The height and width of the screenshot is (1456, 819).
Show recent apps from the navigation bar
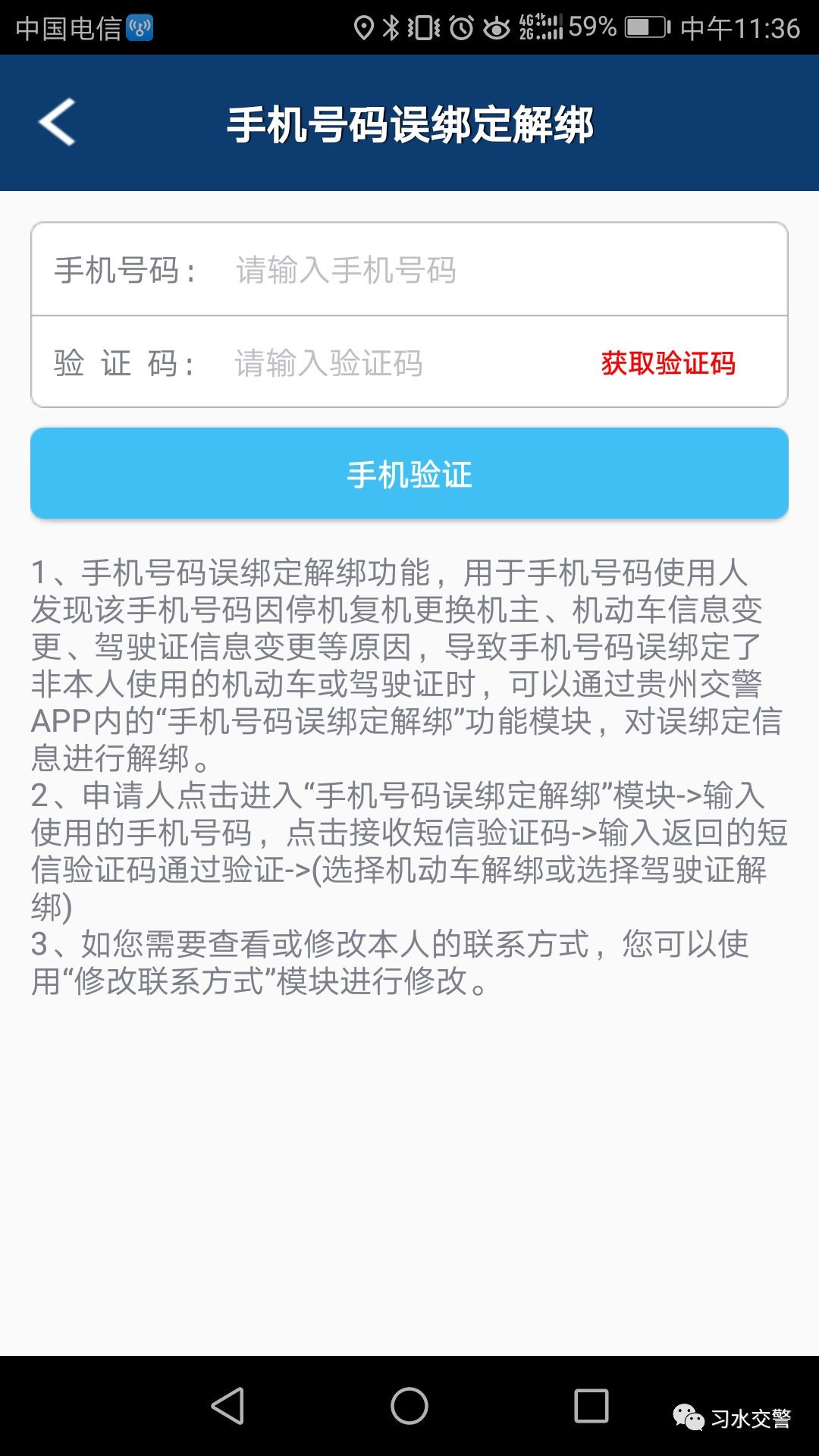(591, 1406)
